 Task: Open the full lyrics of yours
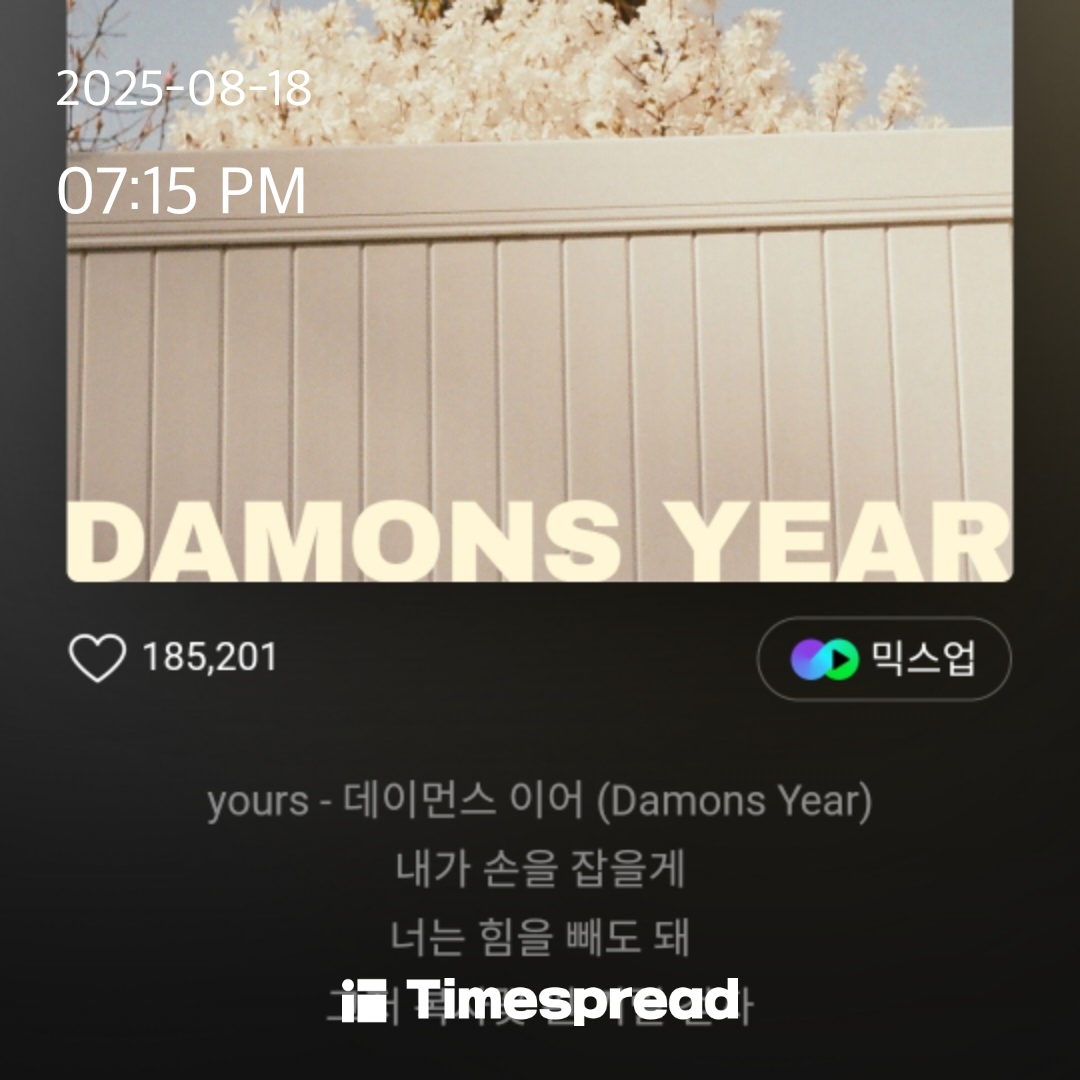pyautogui.click(x=539, y=870)
